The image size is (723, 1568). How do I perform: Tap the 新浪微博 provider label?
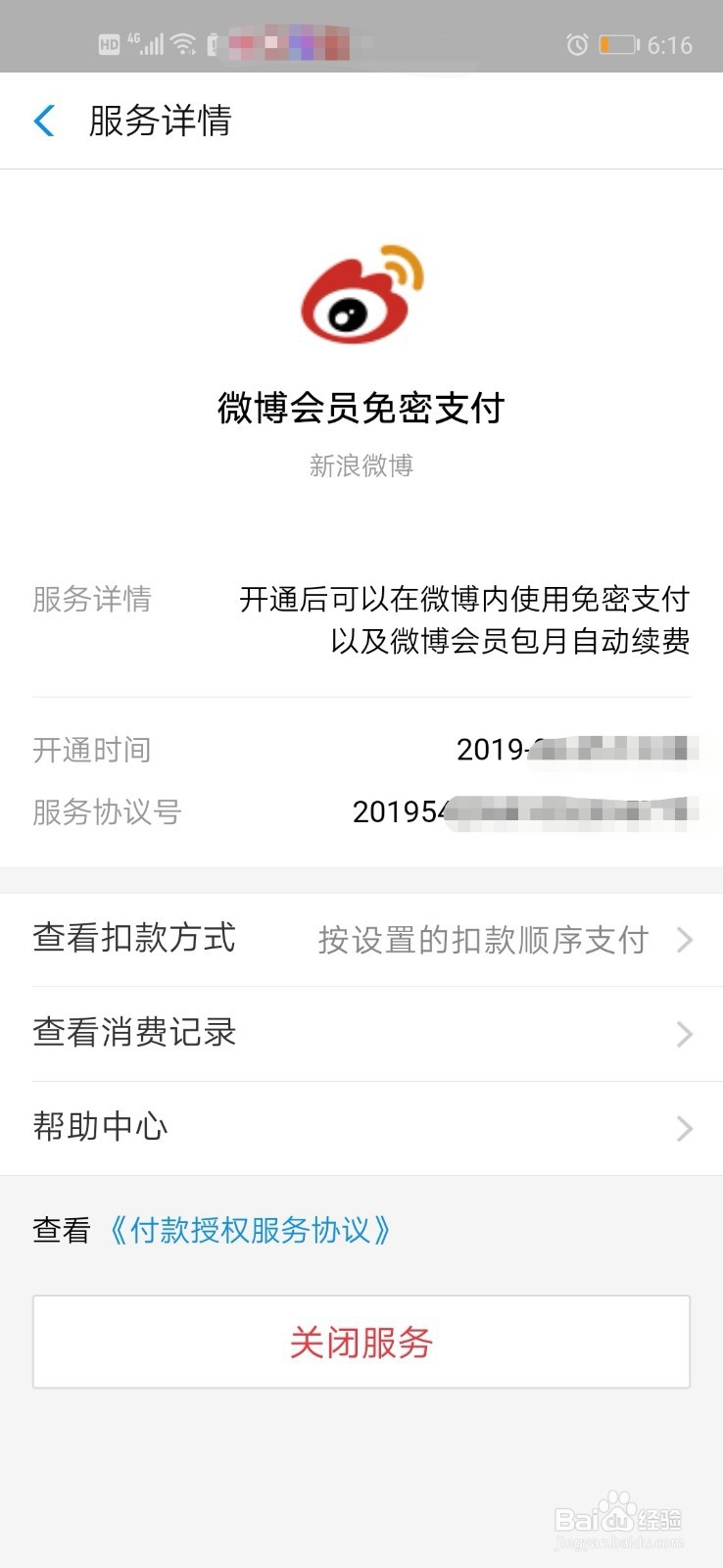coord(361,467)
